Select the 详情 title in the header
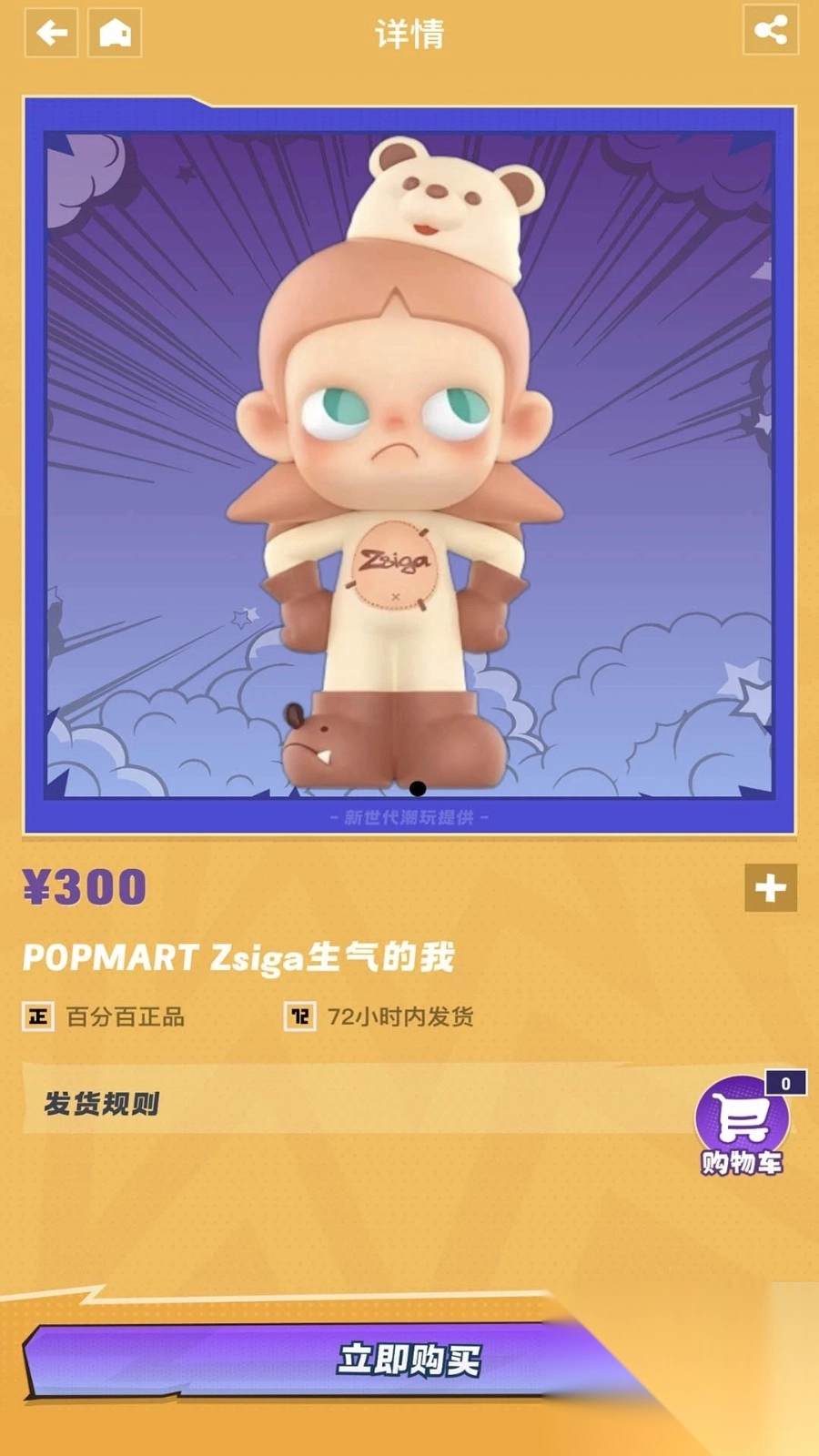This screenshot has width=819, height=1456. (x=409, y=34)
